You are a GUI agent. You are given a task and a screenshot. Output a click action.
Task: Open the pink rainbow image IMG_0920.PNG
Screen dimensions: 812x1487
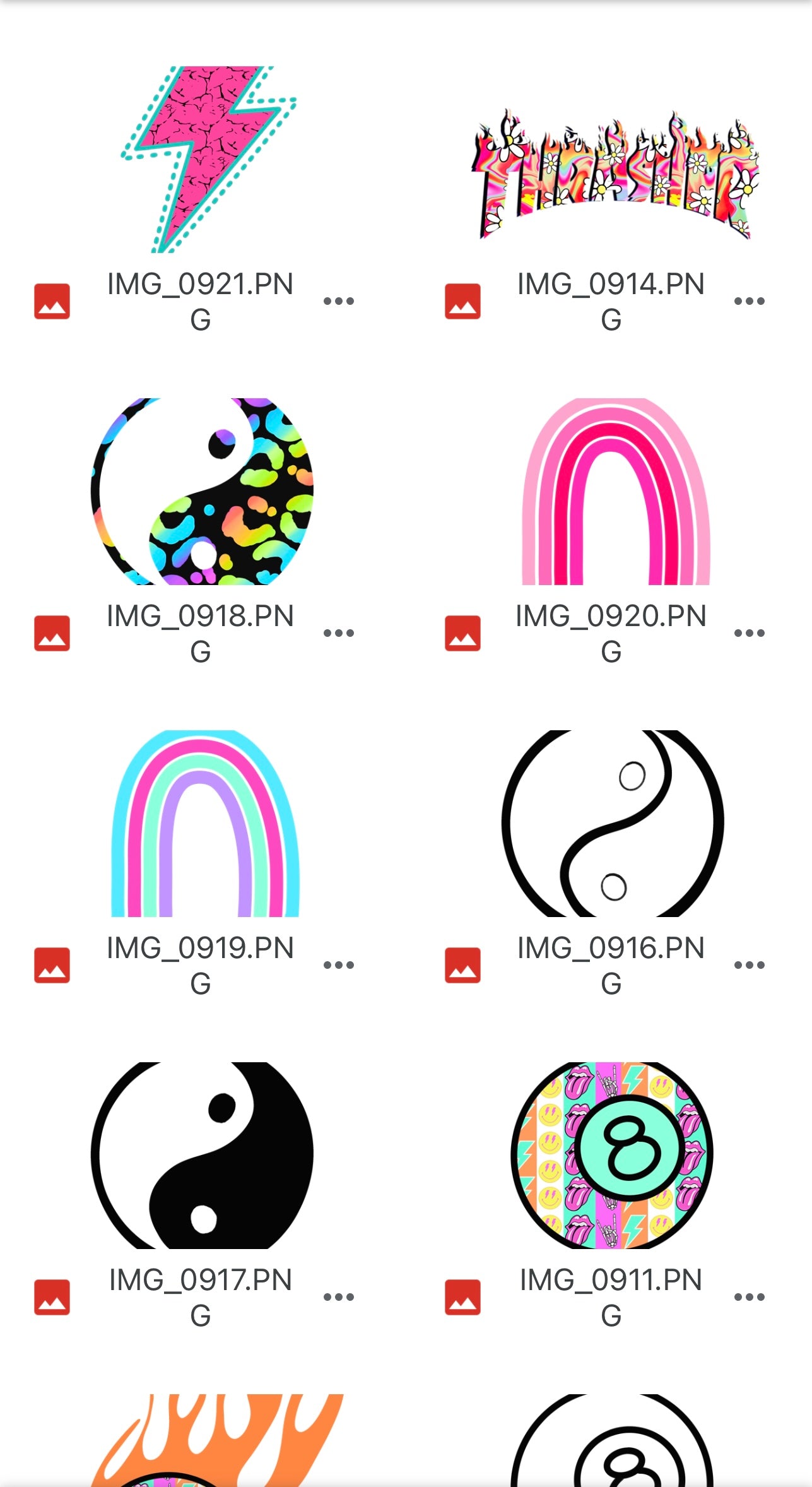[616, 492]
